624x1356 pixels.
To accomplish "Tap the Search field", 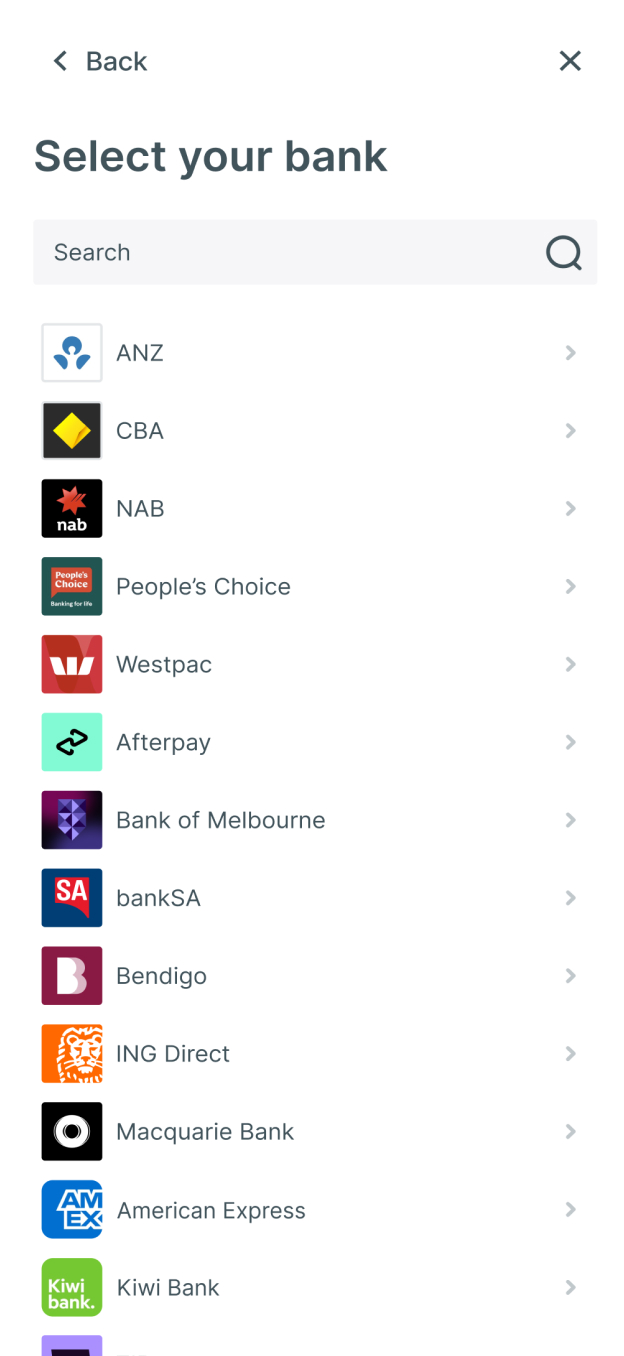I will pyautogui.click(x=315, y=252).
